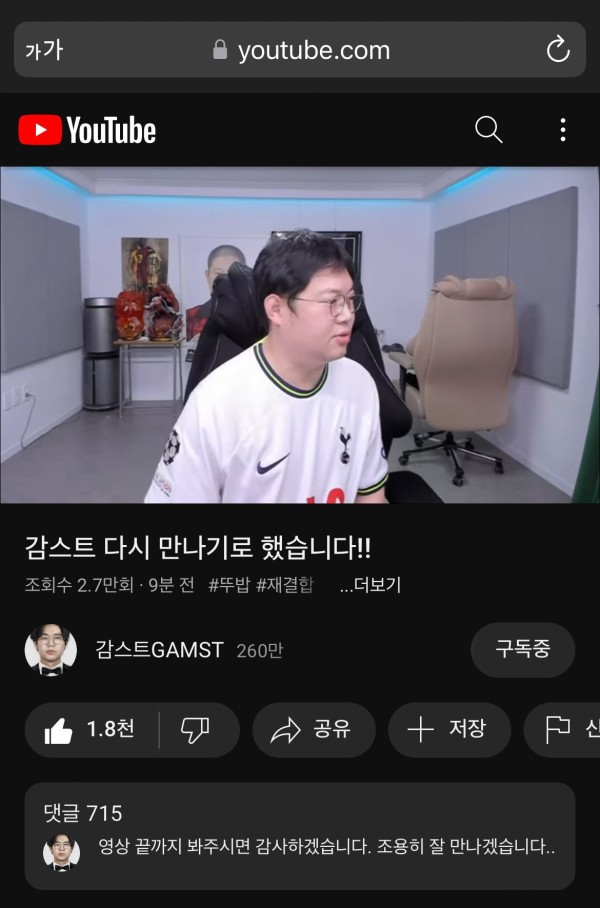
Task: Go to YouTube home via logo
Action: click(87, 129)
